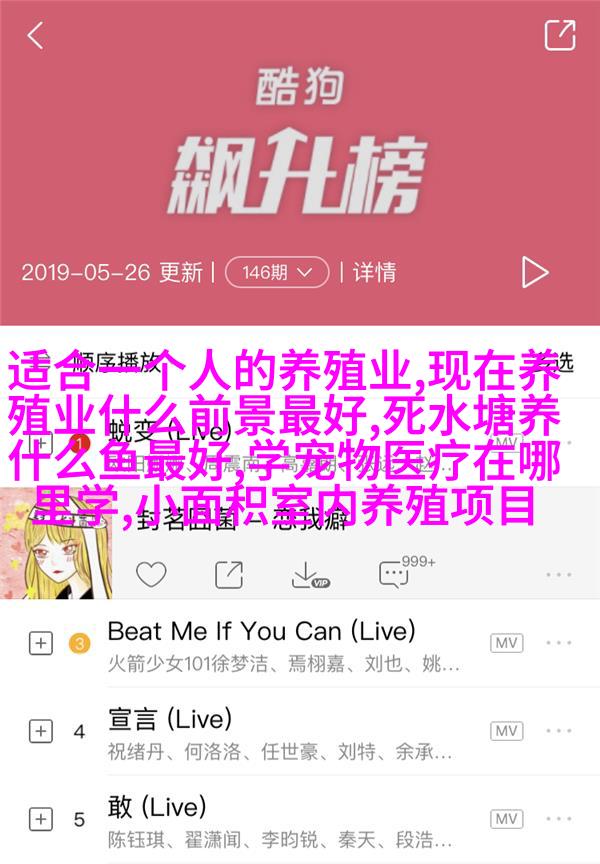Download the expanded song (VIP)
The image size is (600, 864).
point(309,574)
